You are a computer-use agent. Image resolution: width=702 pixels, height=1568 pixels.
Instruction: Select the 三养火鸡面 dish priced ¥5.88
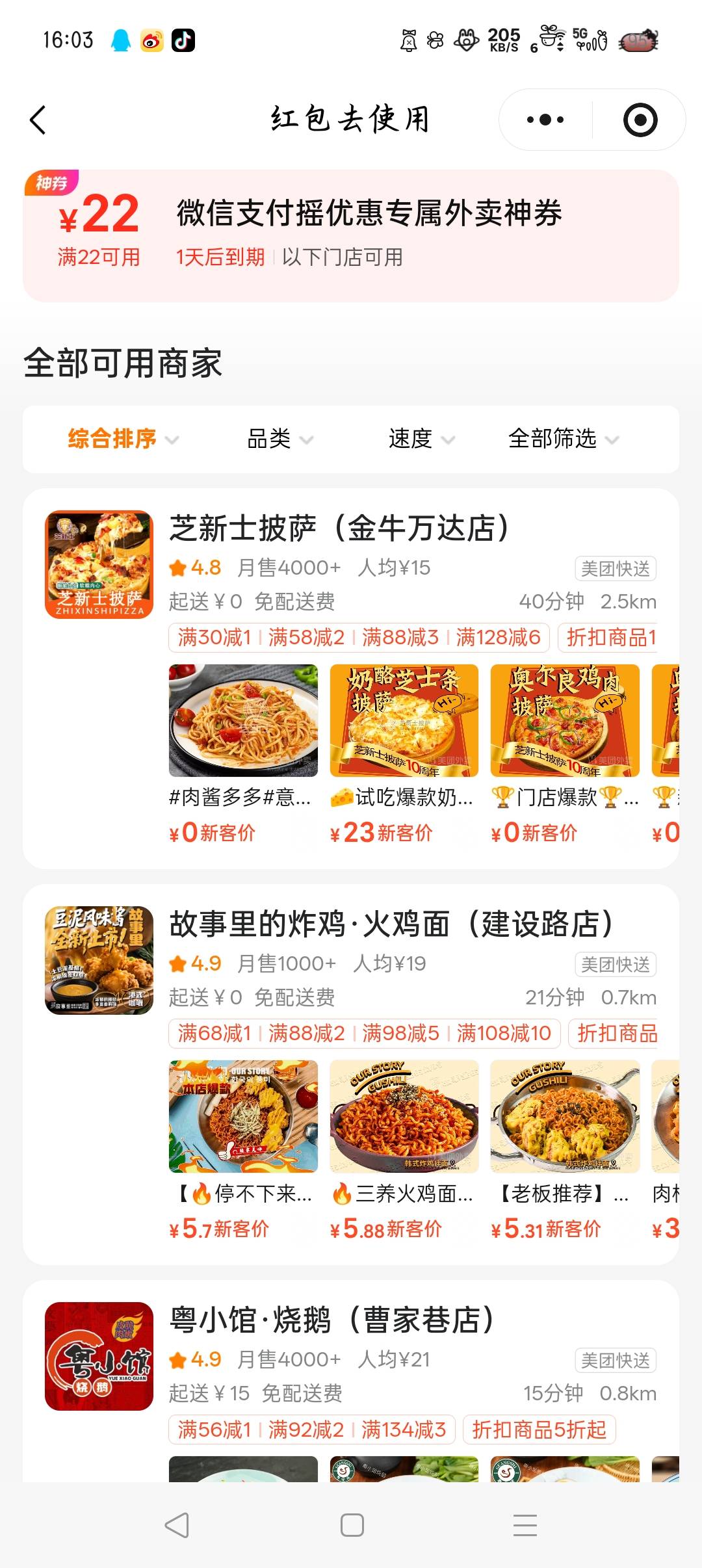tap(404, 1116)
